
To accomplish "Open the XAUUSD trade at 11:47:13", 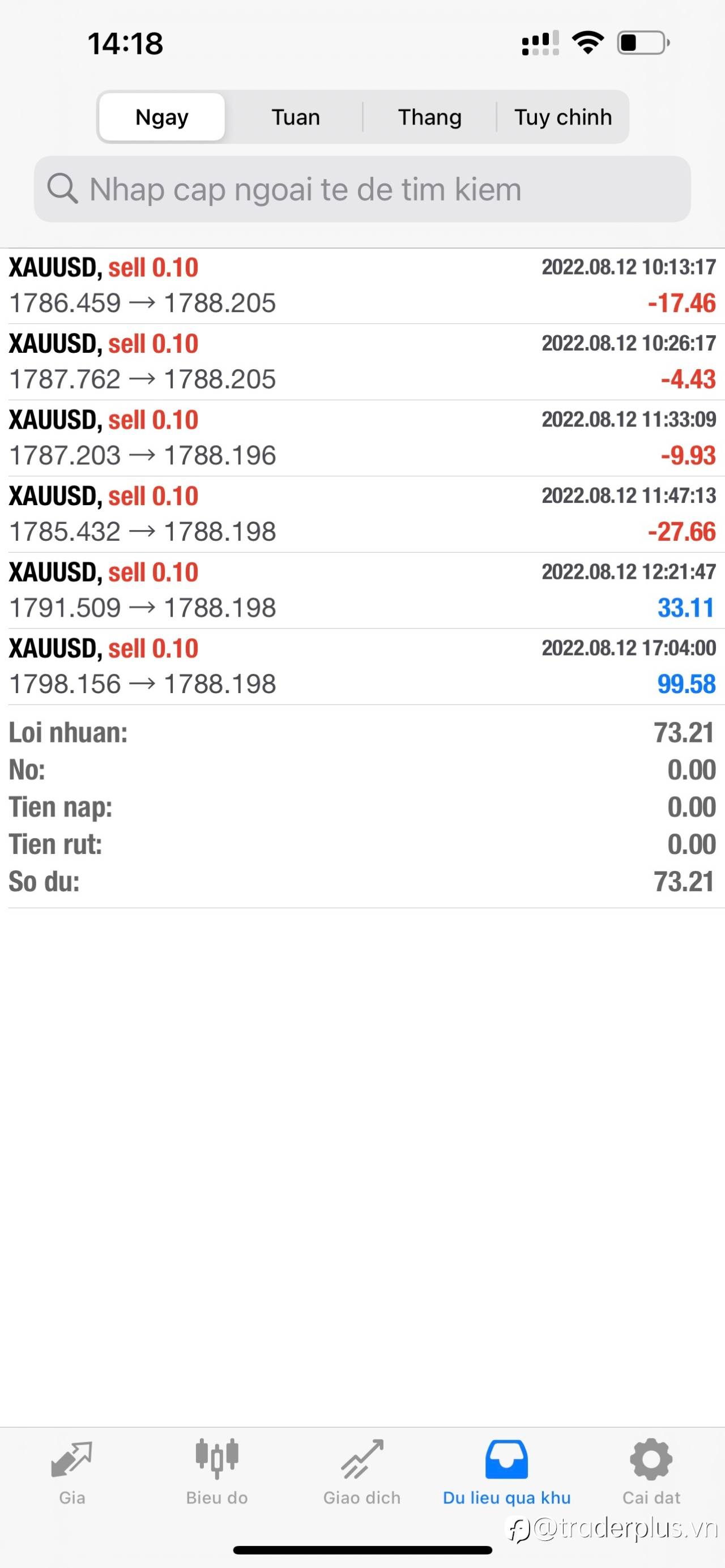I will pyautogui.click(x=362, y=514).
